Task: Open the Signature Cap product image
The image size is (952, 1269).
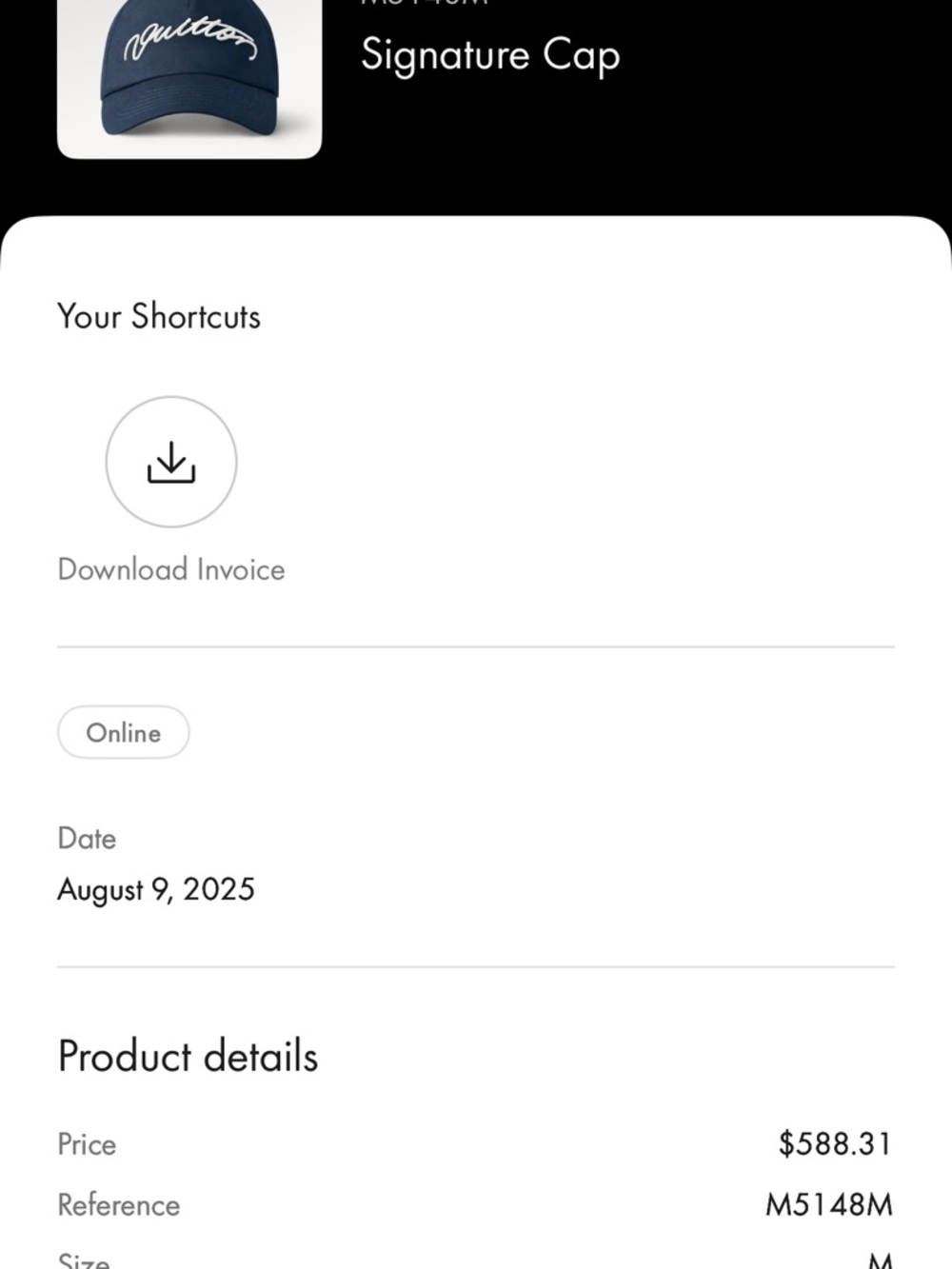Action: [189, 76]
